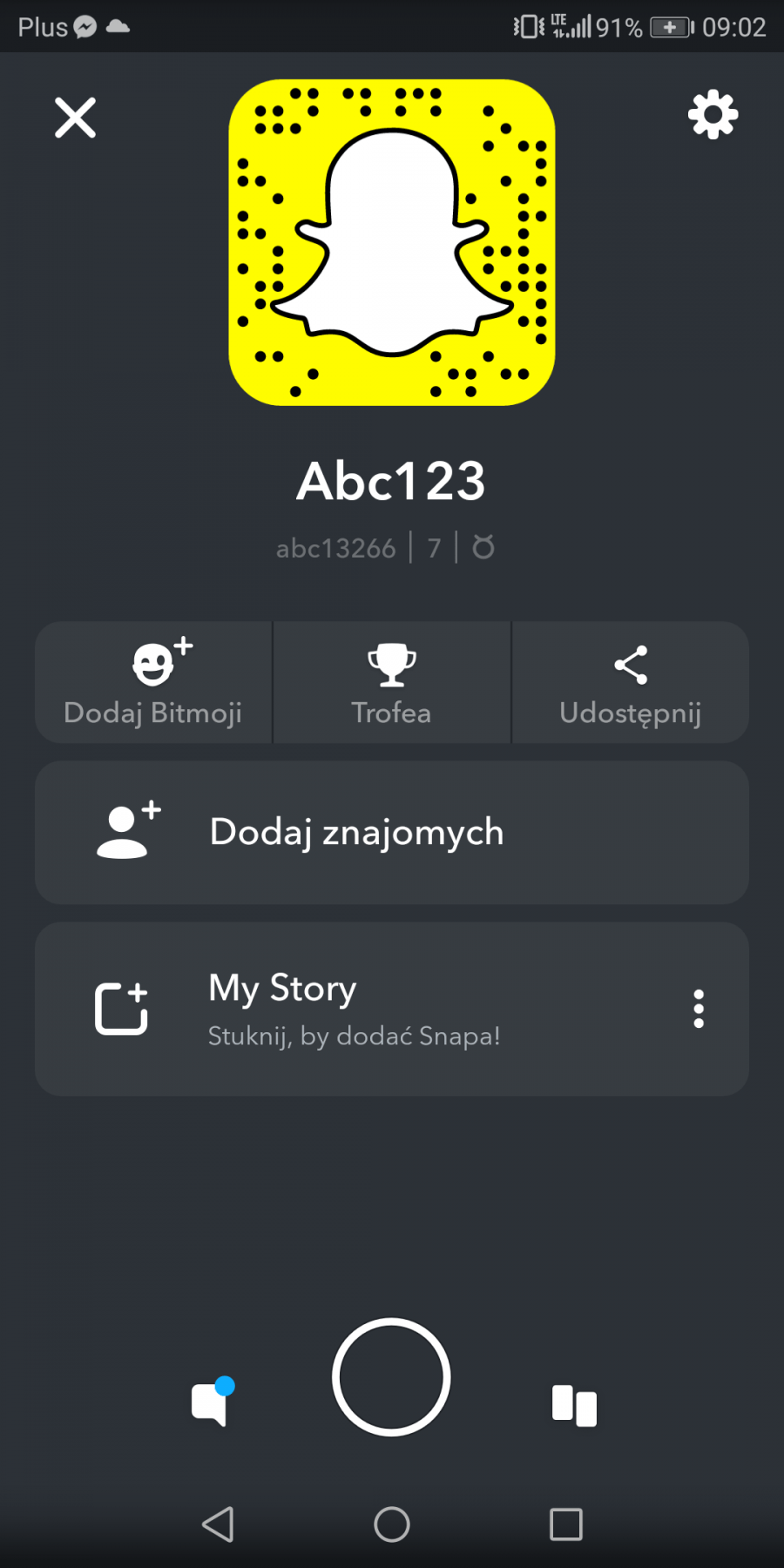Share profile via Udostępnij
Viewport: 784px width, 1568px height.
pyautogui.click(x=630, y=683)
